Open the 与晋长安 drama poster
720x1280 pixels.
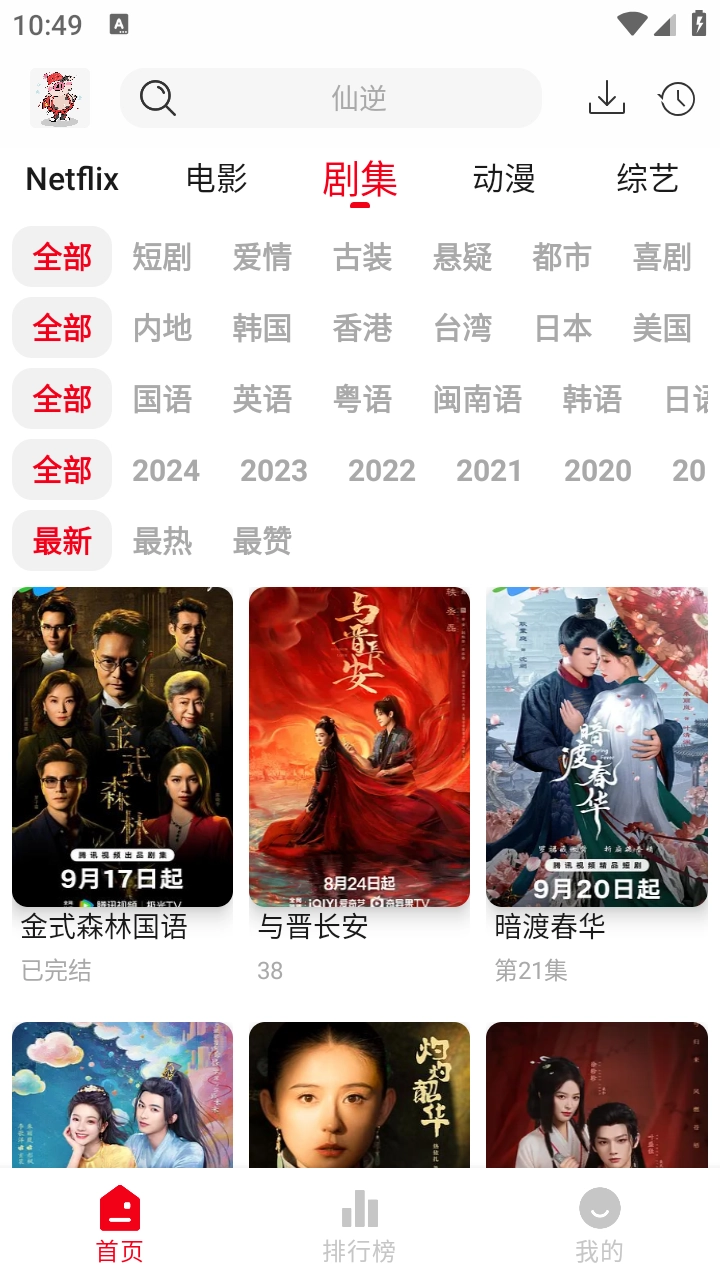359,746
